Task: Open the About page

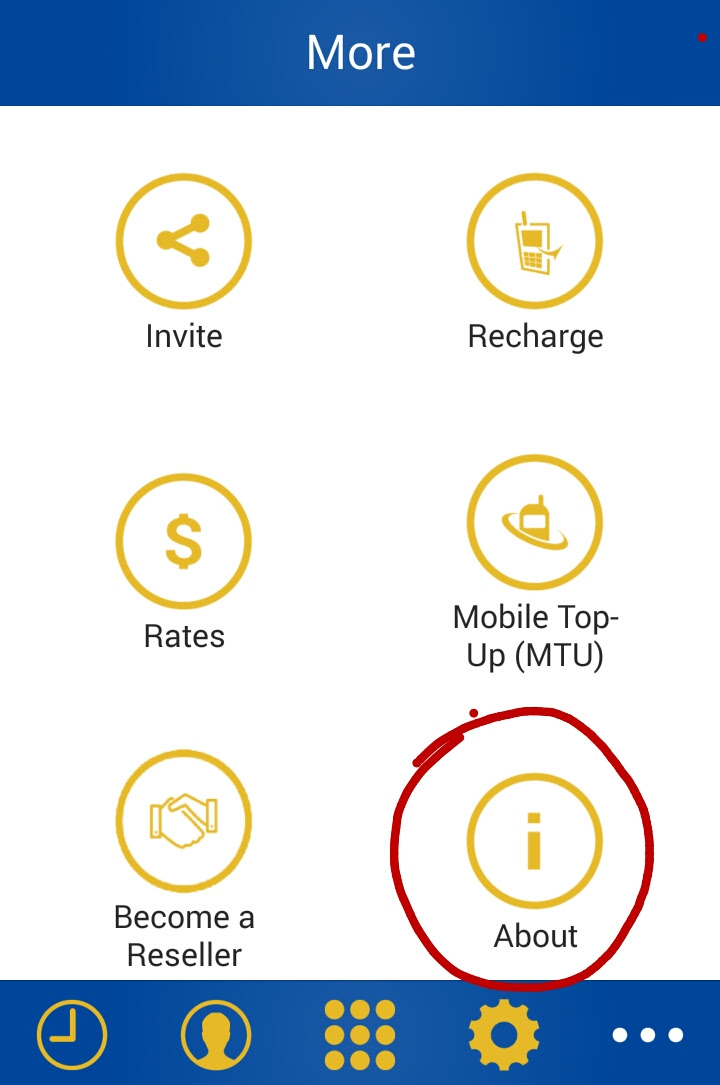Action: click(535, 841)
